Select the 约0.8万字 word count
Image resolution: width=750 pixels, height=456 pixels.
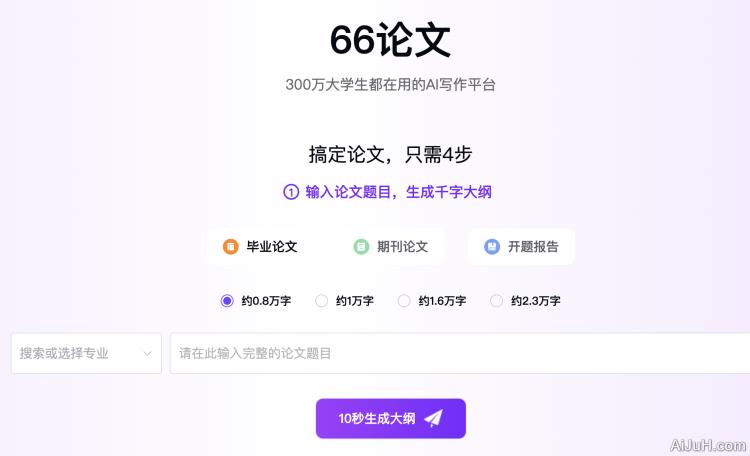point(227,301)
